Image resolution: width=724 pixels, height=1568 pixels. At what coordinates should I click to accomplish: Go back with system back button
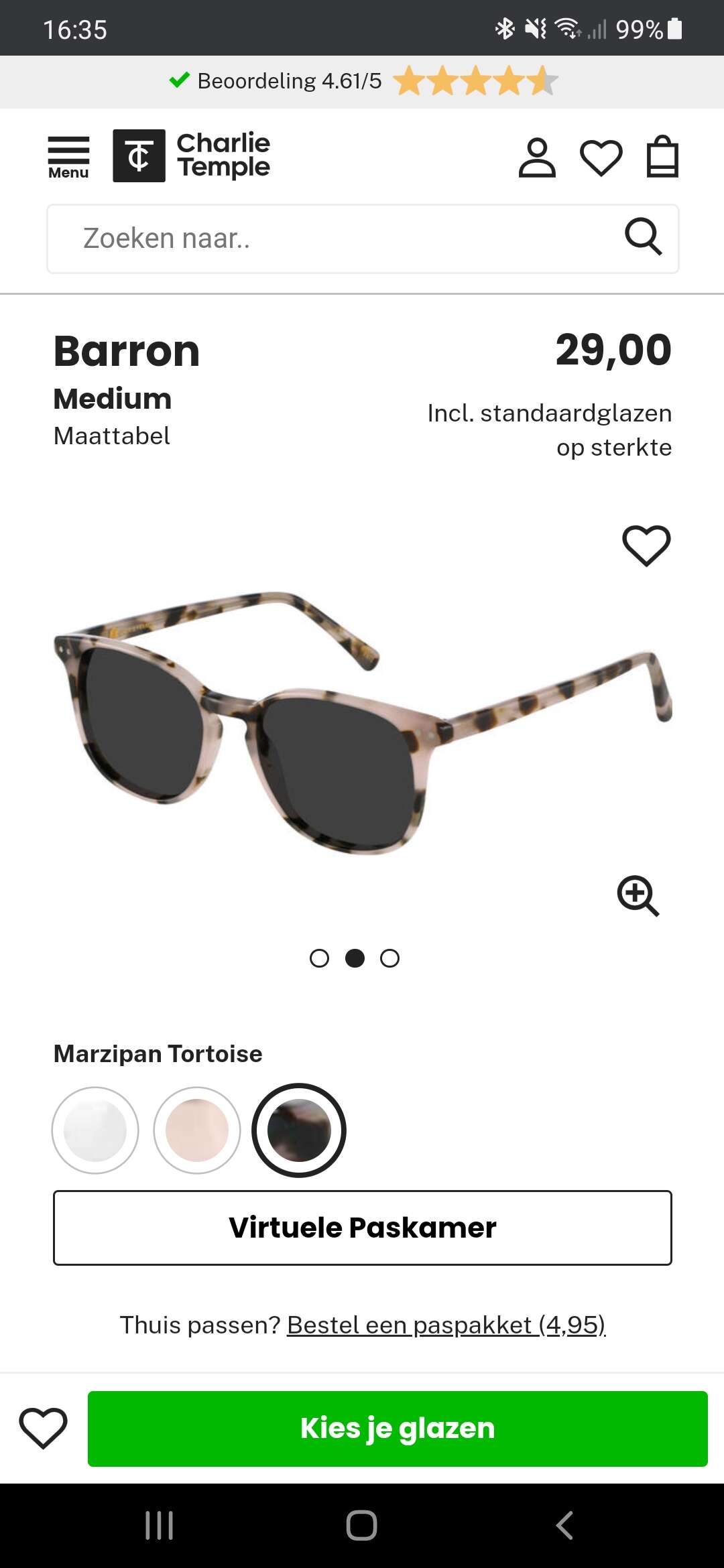coord(564,1526)
